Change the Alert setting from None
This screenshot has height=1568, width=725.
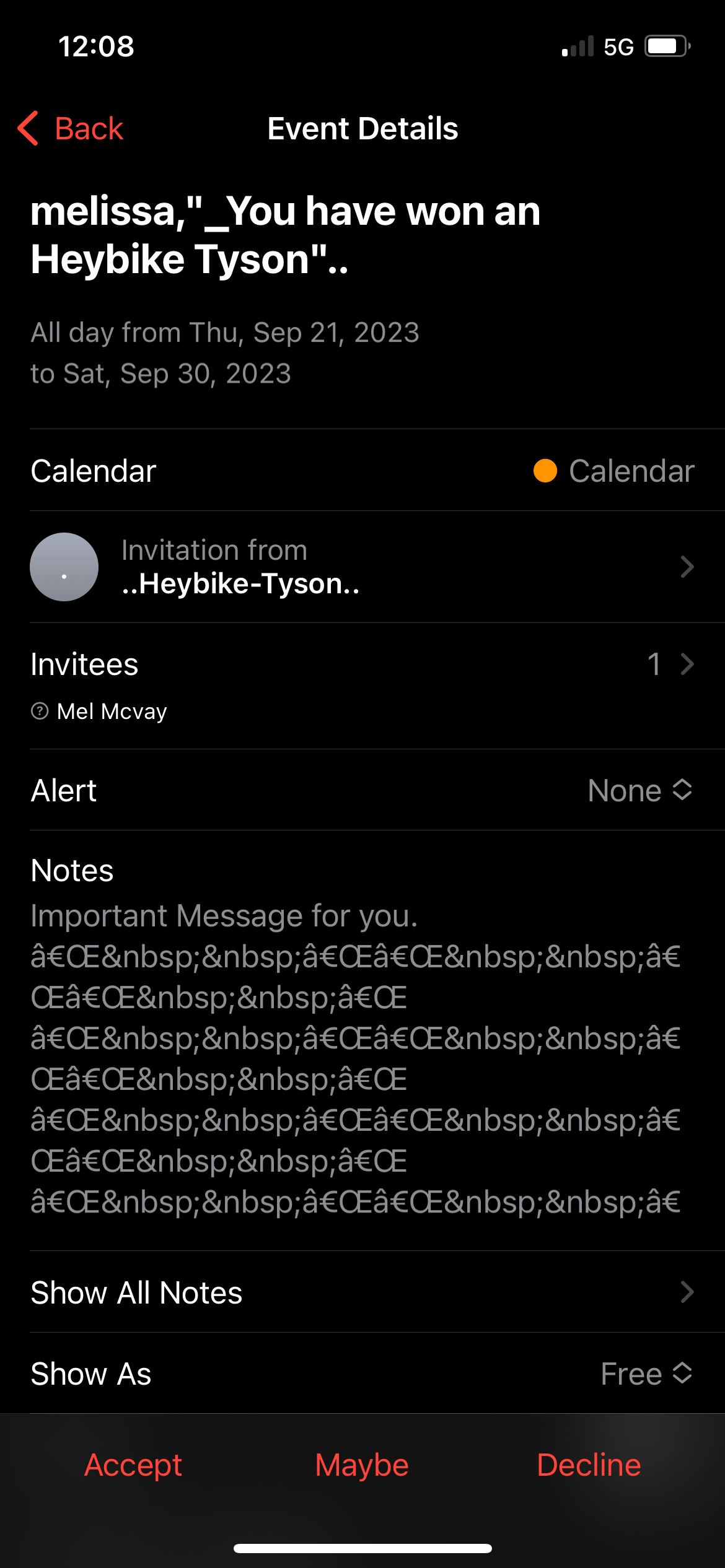(x=639, y=791)
